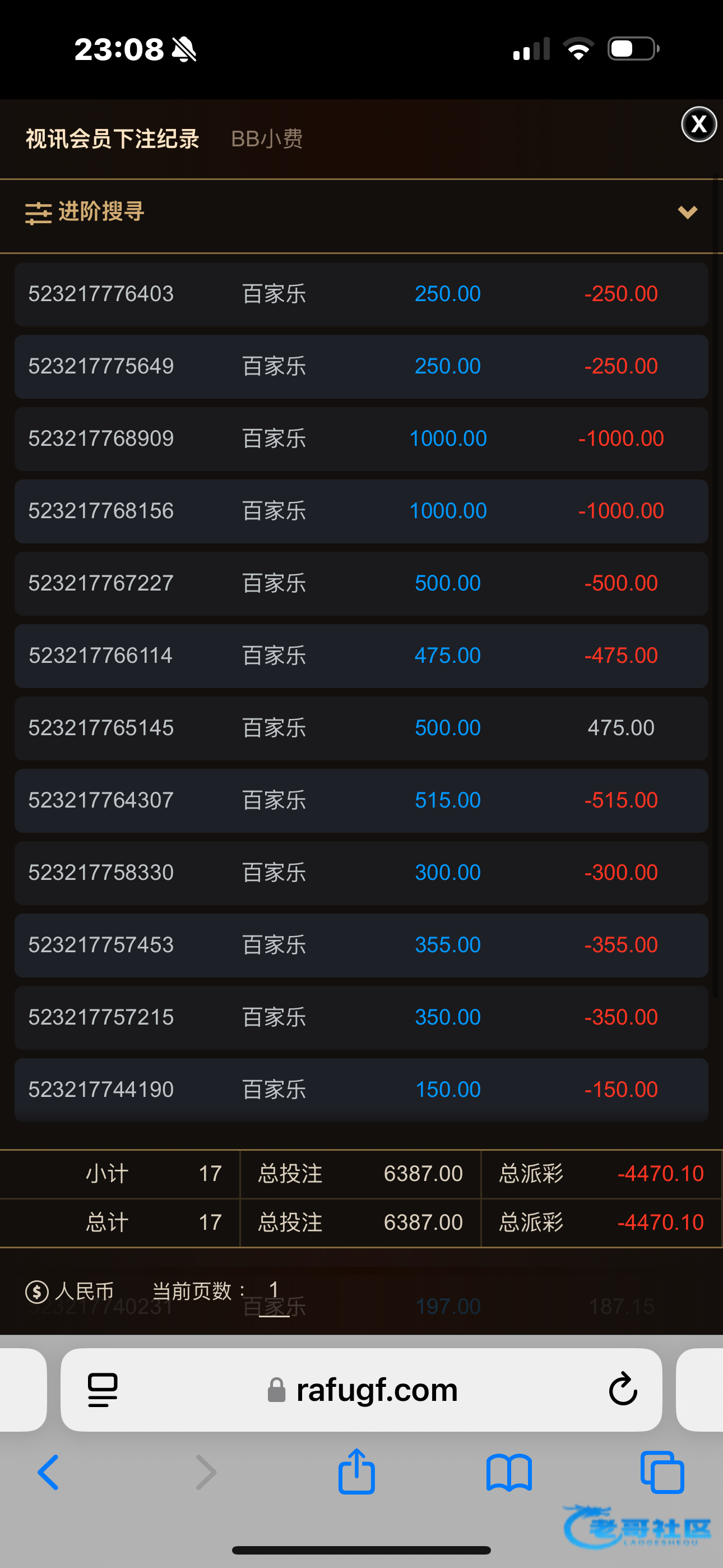Image resolution: width=723 pixels, height=1568 pixels.
Task: Tap the rafugf.com address bar
Action: (363, 1390)
